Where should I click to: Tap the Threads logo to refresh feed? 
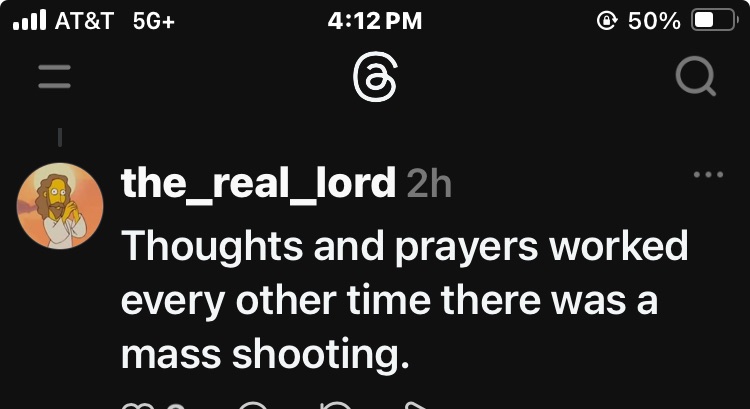375,77
